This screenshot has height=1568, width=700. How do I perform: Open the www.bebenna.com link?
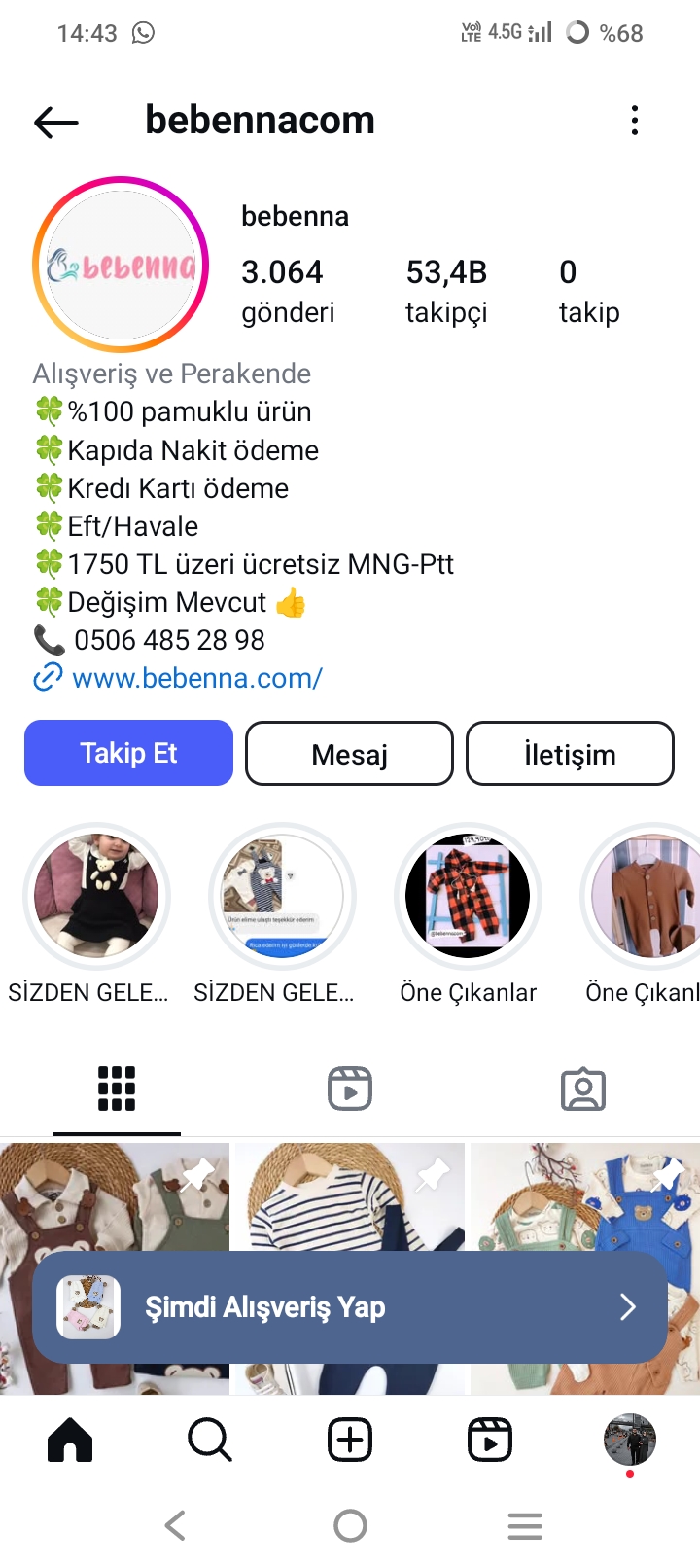point(196,678)
